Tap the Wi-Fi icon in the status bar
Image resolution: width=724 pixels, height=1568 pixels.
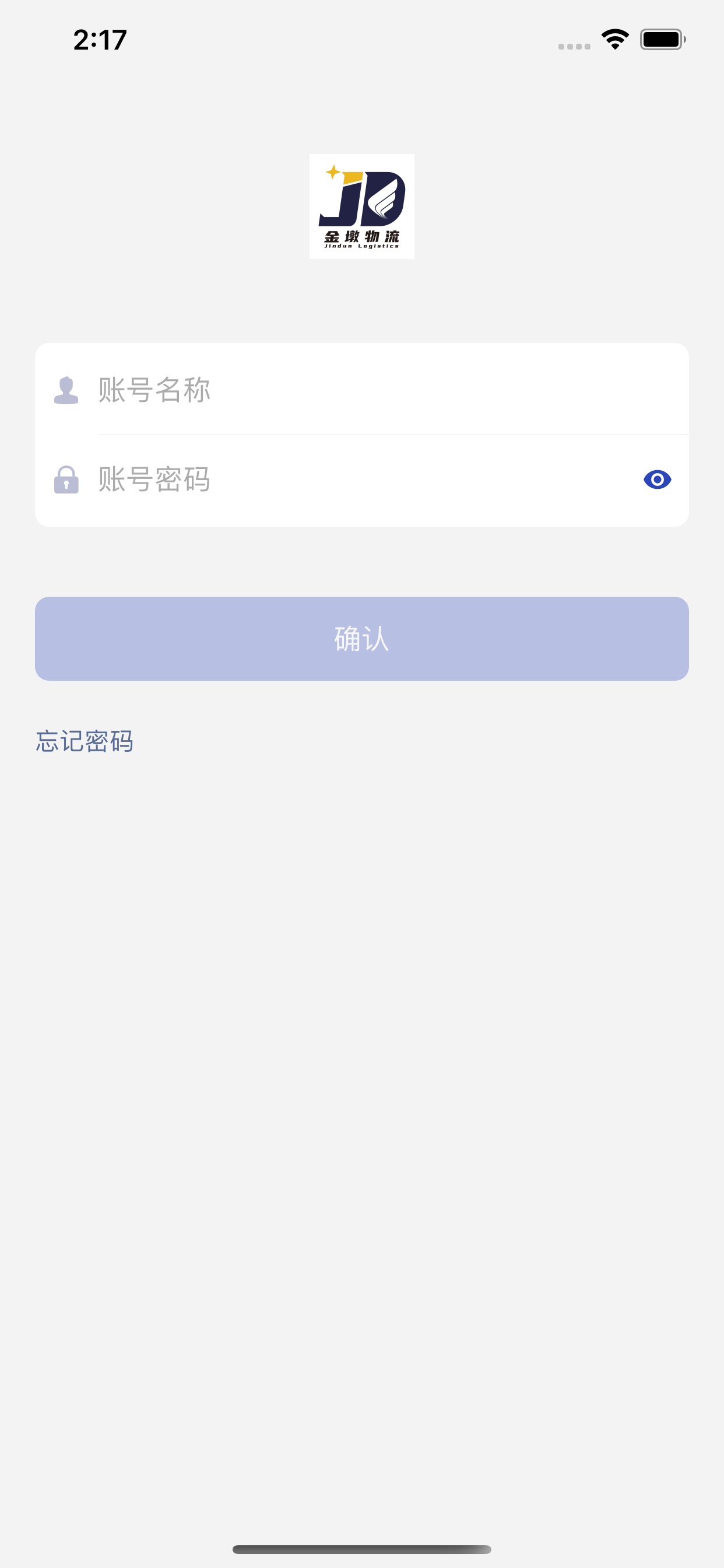coord(614,39)
